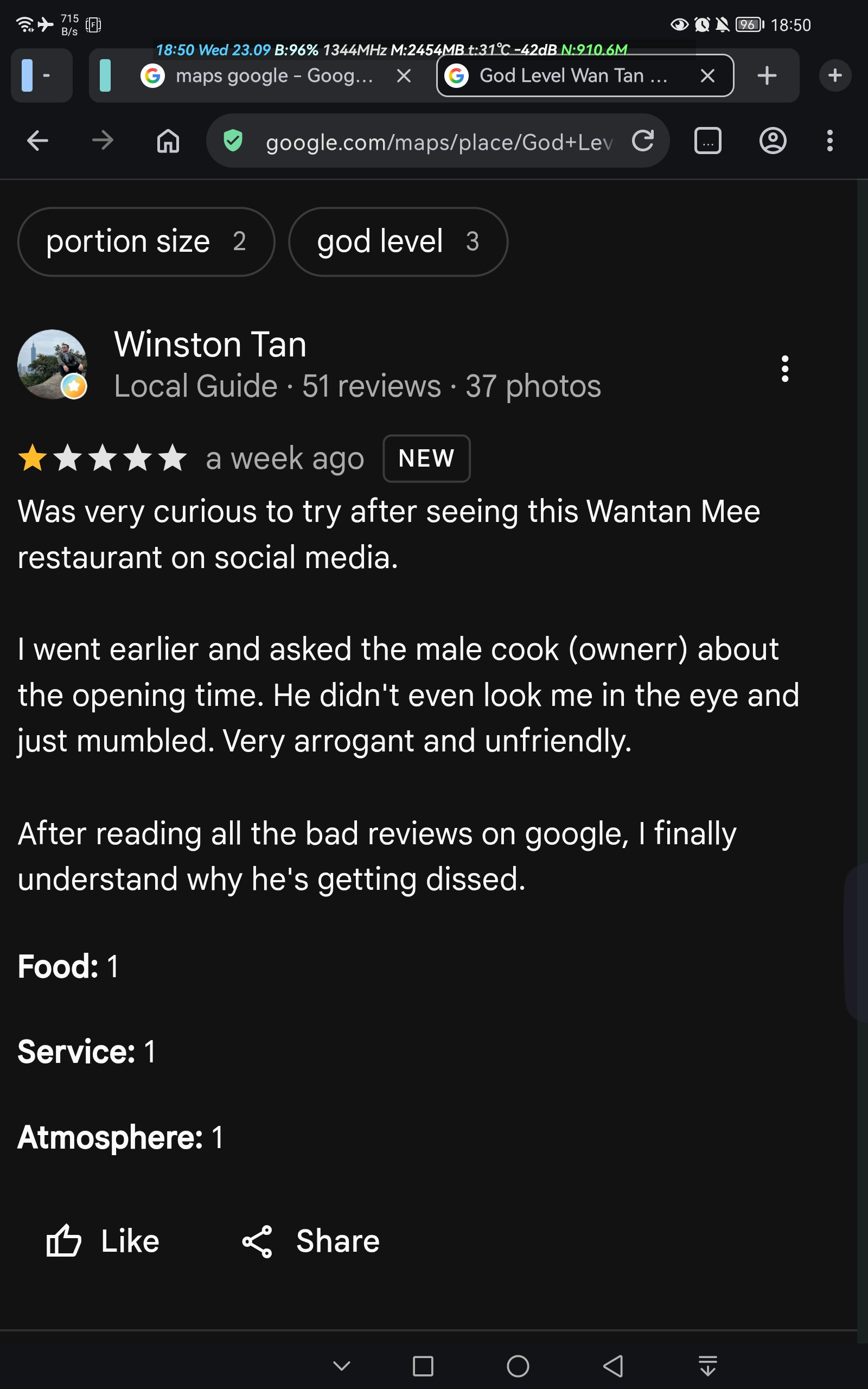Close the God Level Wan Tan tab
Viewport: 868px width, 1389px height.
coord(707,76)
